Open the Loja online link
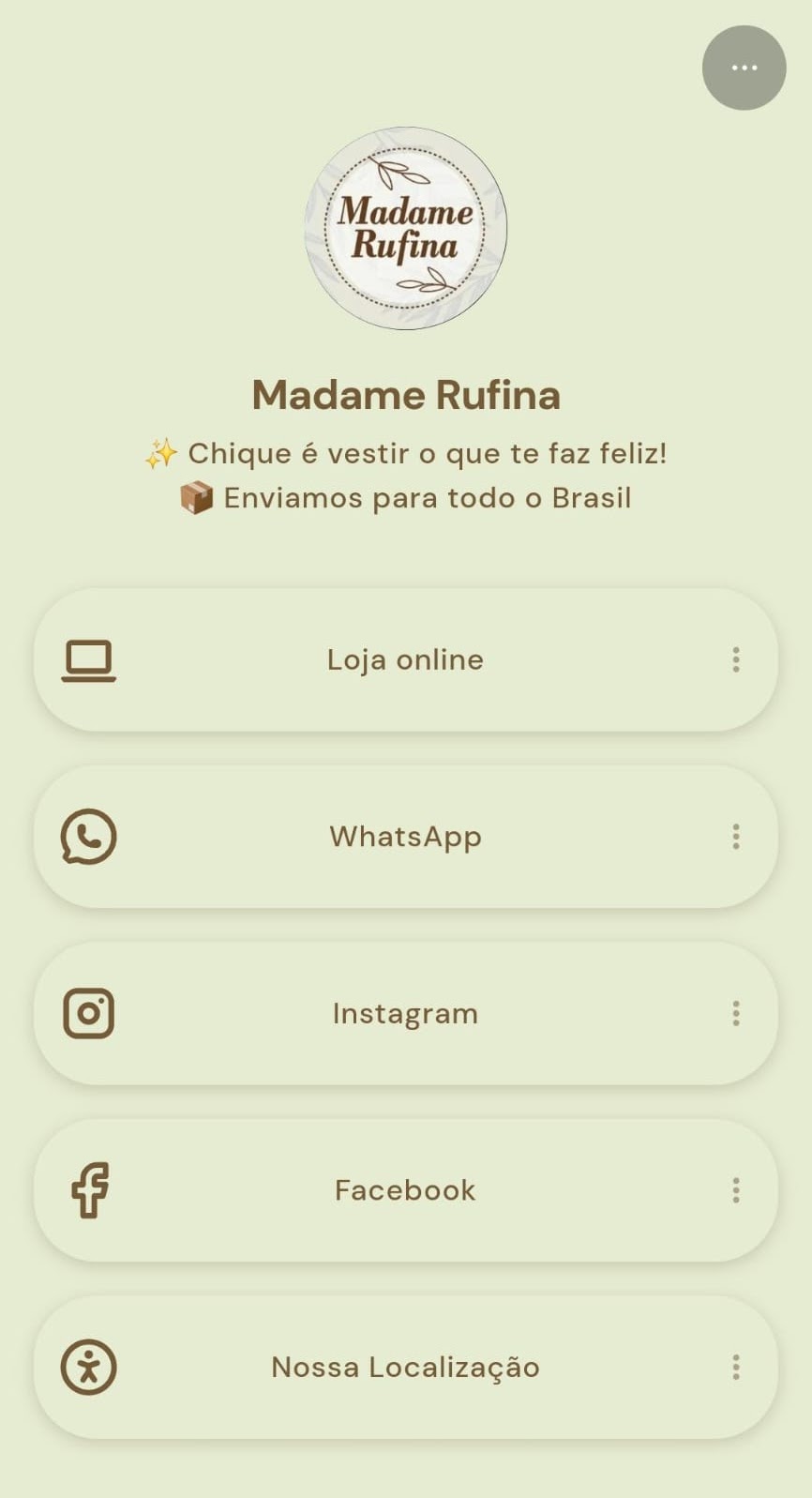The image size is (812, 1498). [x=405, y=659]
